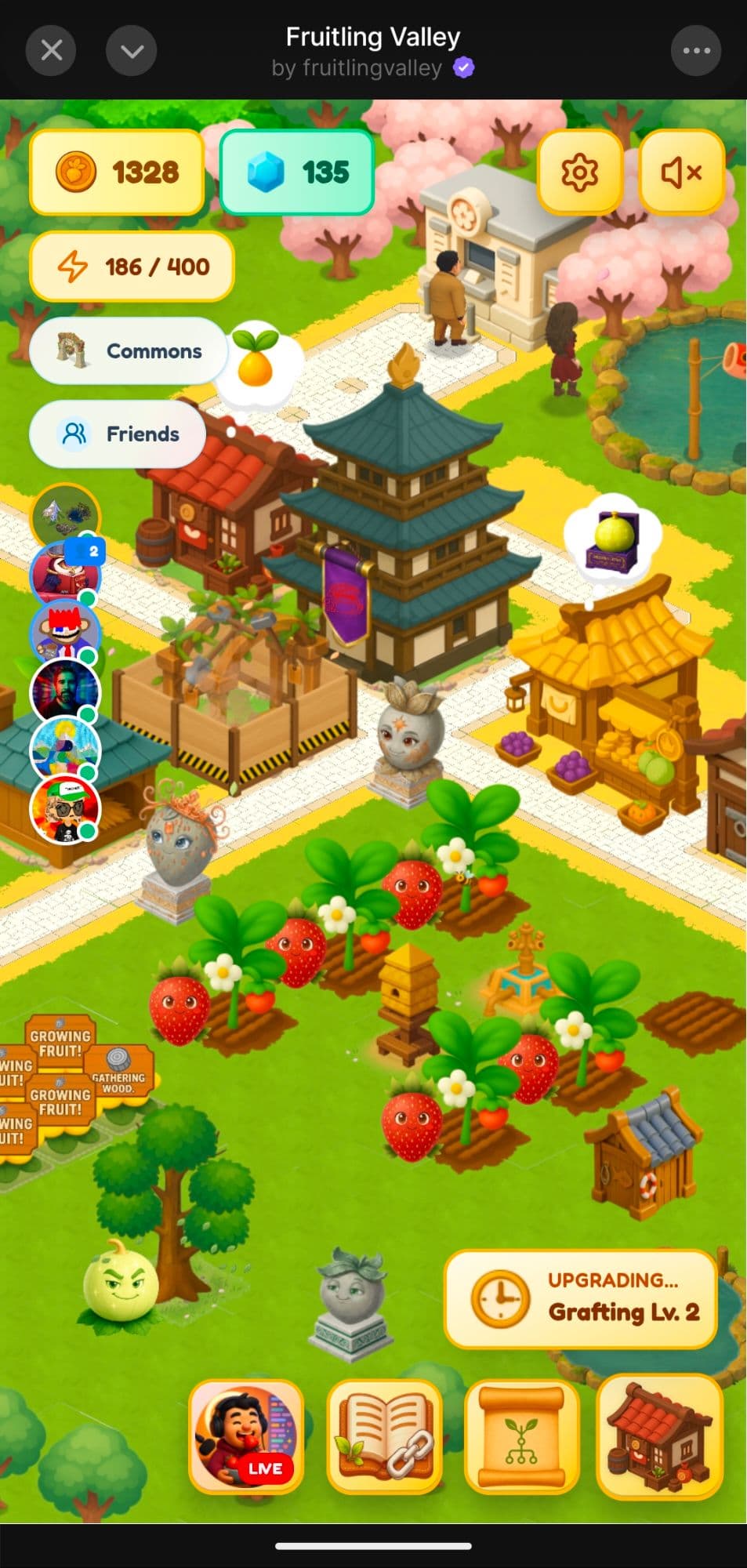This screenshot has width=747, height=1568.
Task: Visit the friend avatar with the 2 badge
Action: pyautogui.click(x=64, y=574)
